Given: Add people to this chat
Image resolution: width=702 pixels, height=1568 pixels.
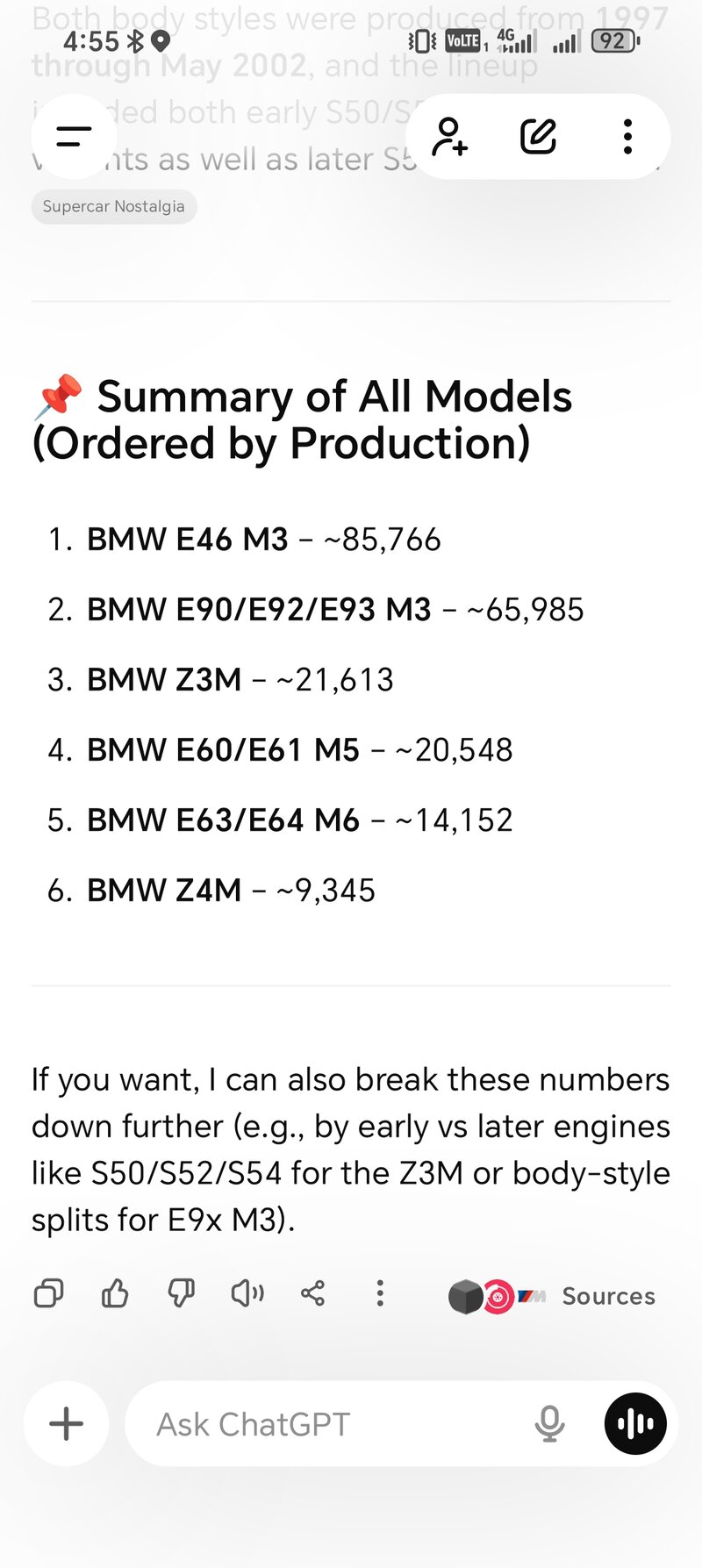Looking at the screenshot, I should (450, 137).
